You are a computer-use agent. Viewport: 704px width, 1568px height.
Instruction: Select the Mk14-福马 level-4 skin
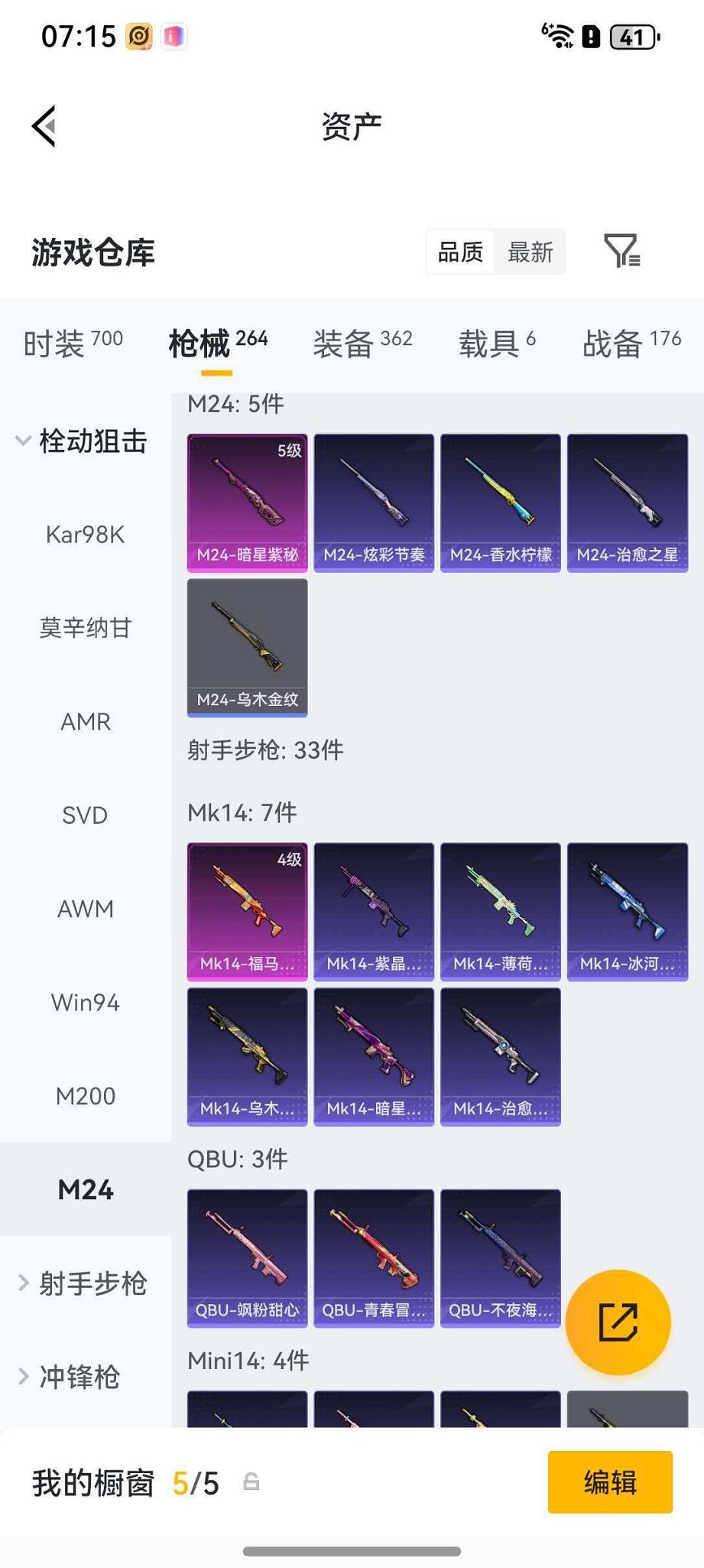(247, 910)
